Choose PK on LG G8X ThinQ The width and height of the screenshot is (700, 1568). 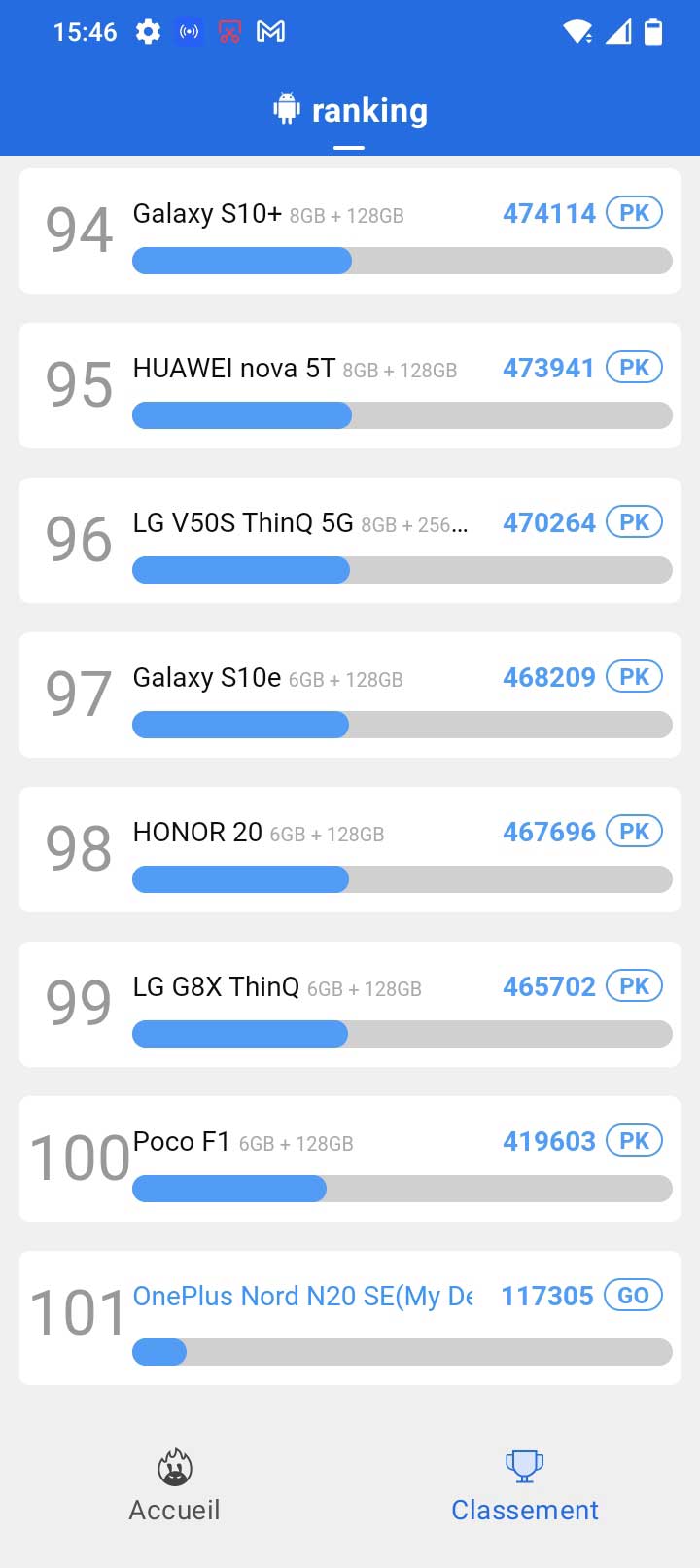[634, 986]
